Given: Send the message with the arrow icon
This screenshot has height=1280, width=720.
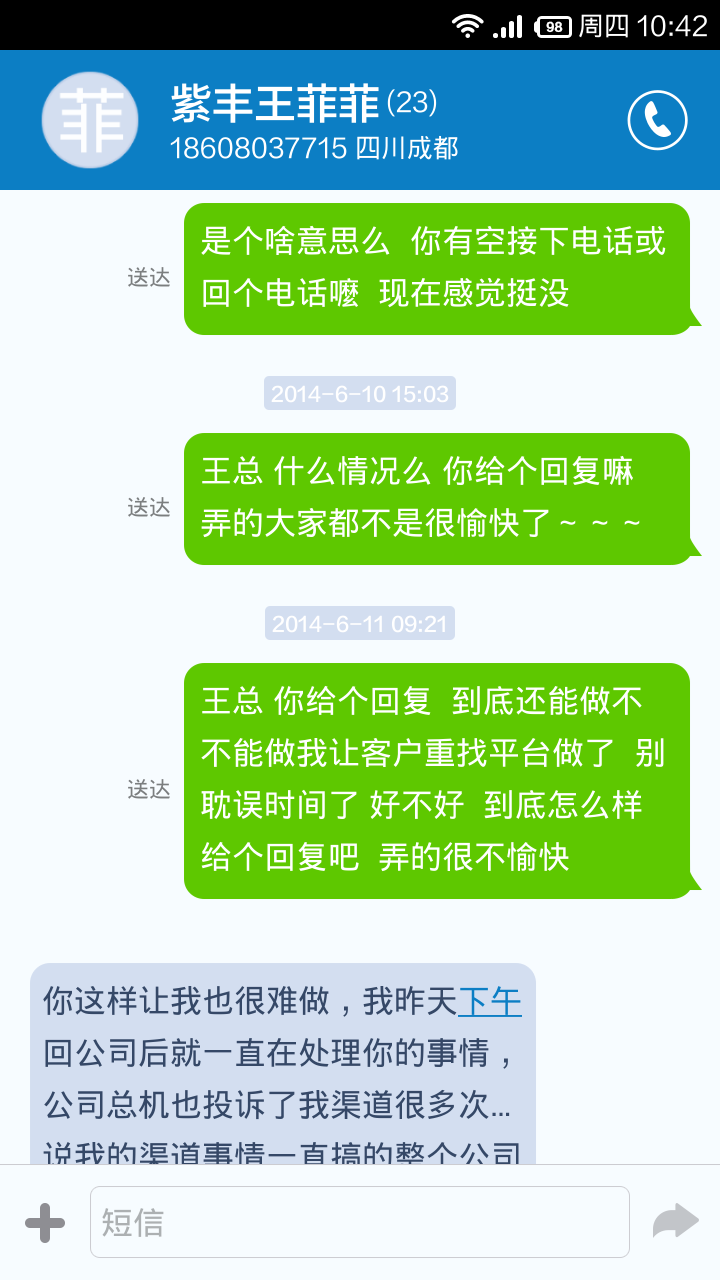Looking at the screenshot, I should click(675, 1221).
